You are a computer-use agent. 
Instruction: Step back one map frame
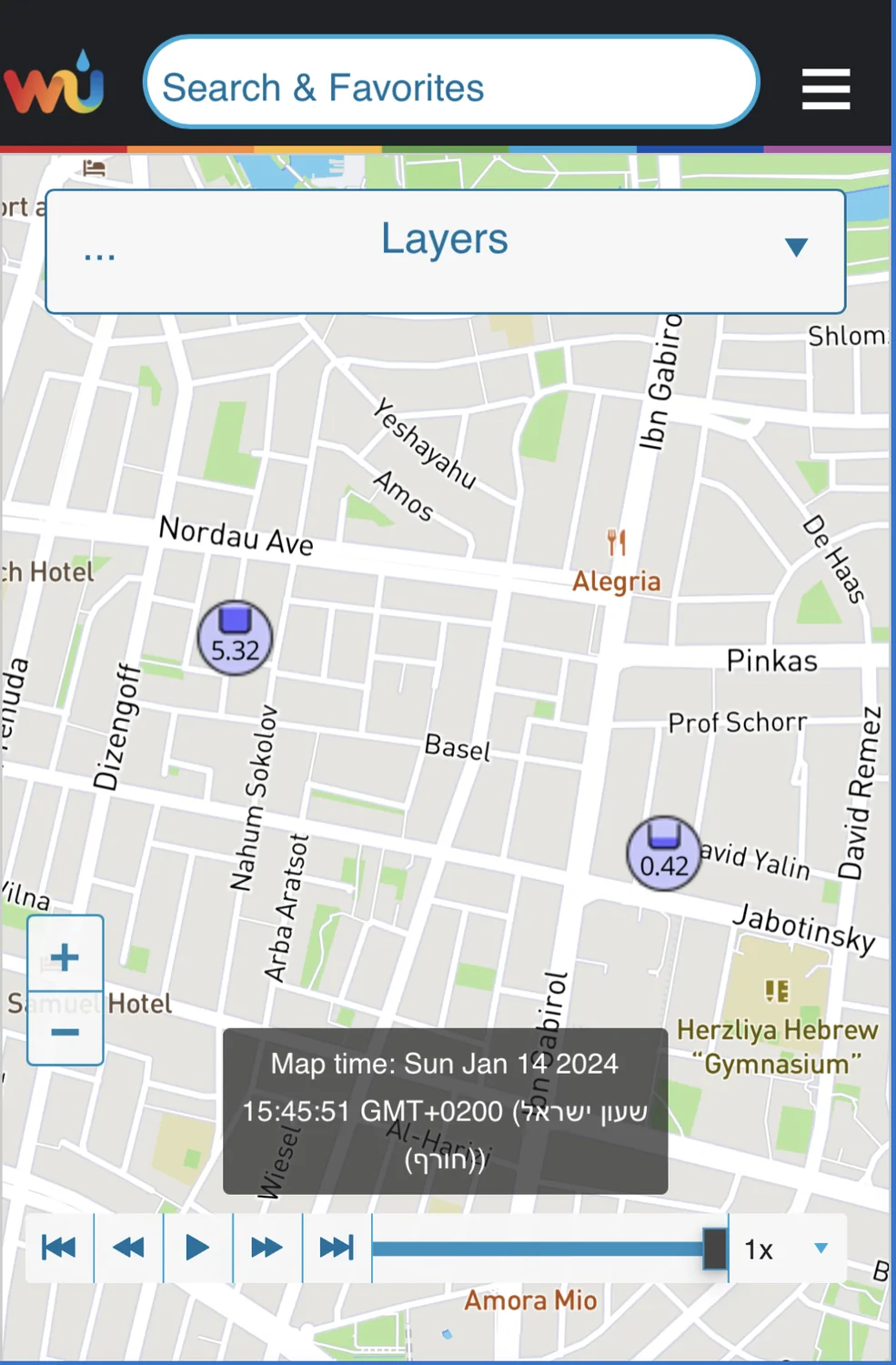128,1248
